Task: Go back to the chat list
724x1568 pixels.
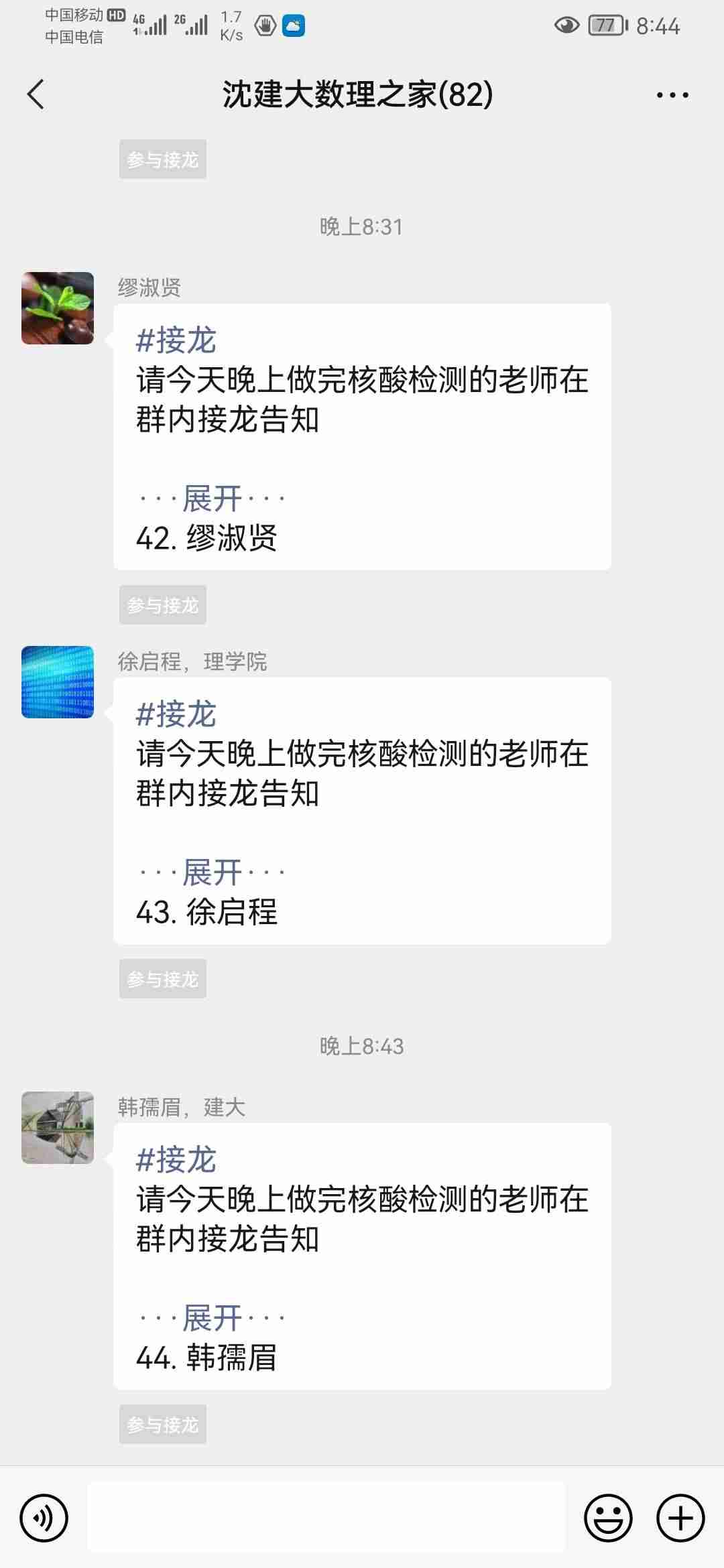Action: [x=36, y=94]
